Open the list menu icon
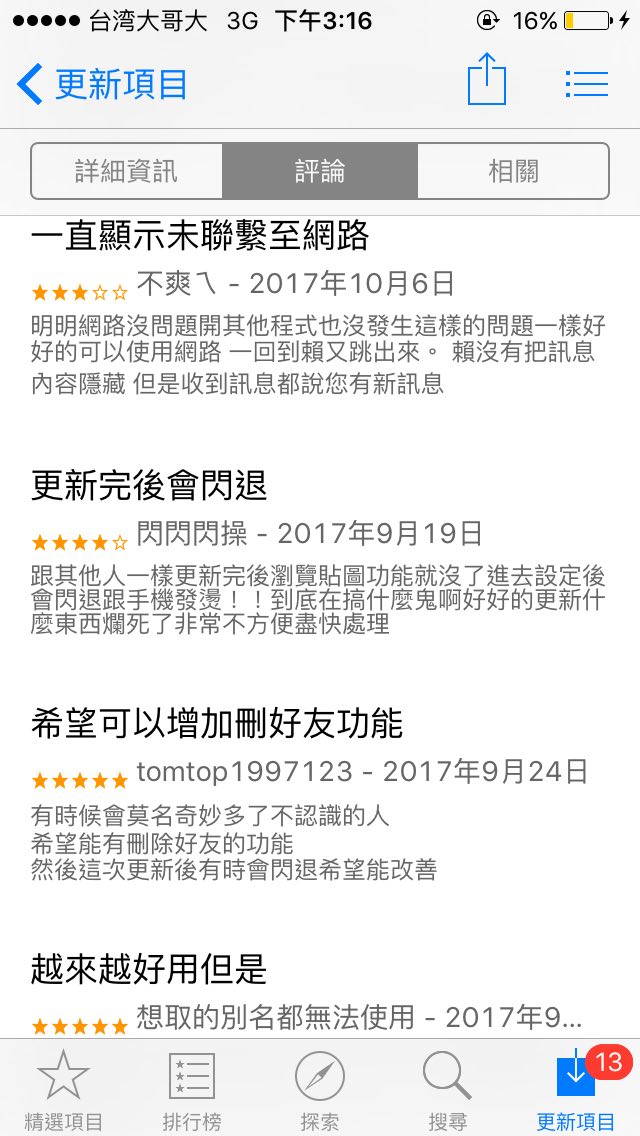 [x=586, y=83]
